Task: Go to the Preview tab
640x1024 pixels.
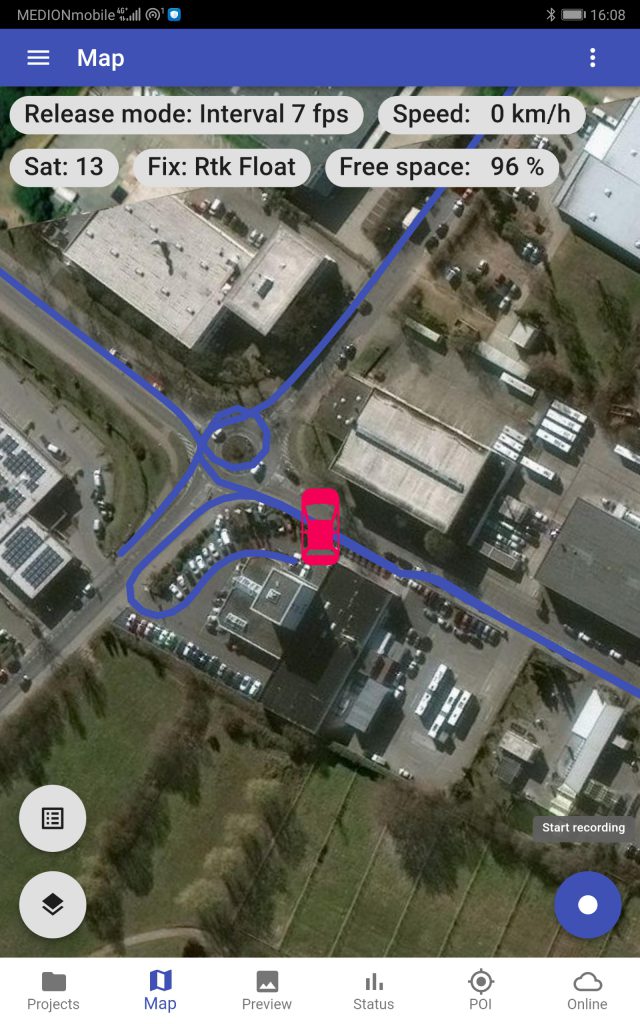Action: pos(267,991)
